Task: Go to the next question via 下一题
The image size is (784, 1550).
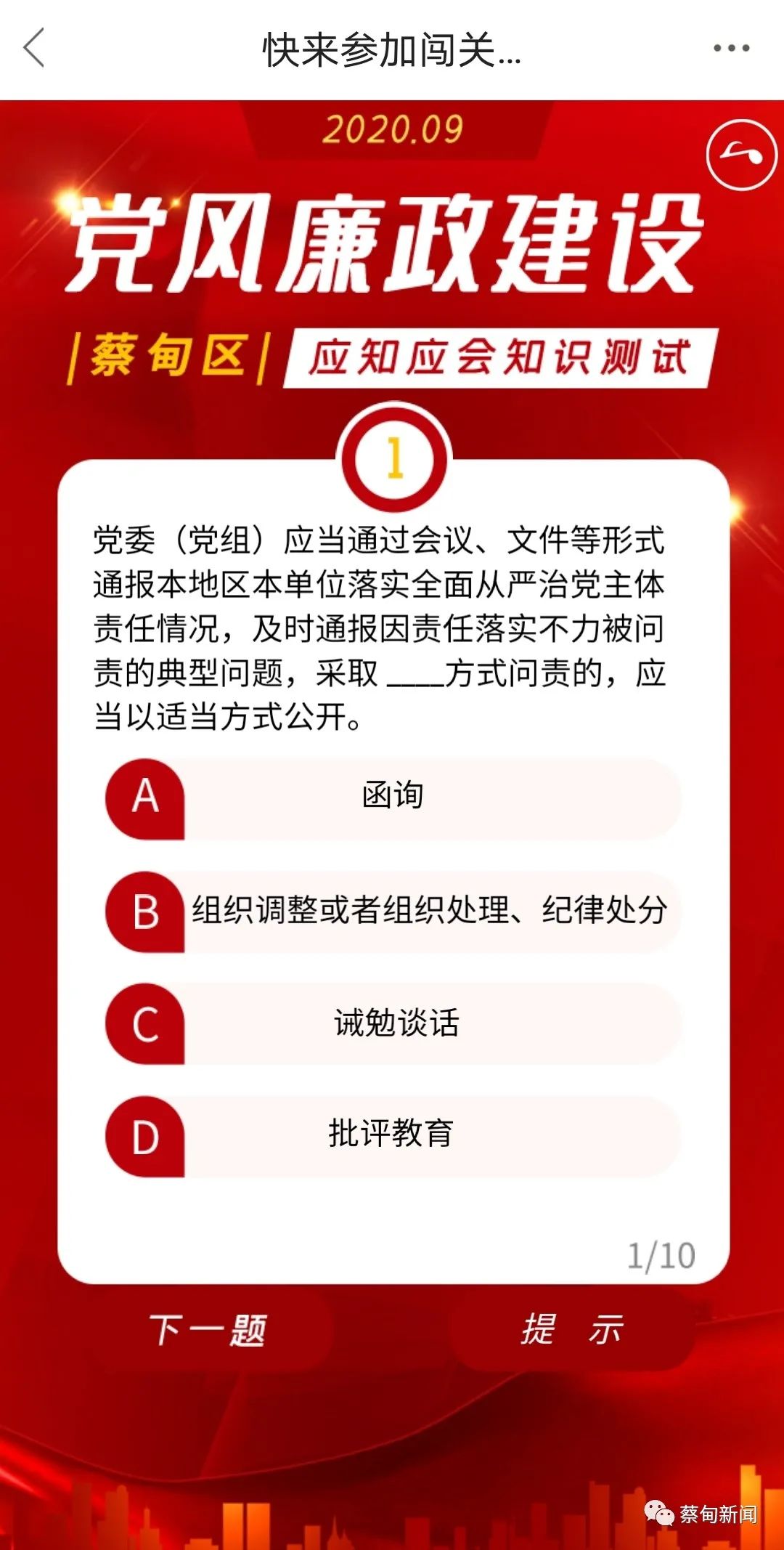Action: 209,1330
